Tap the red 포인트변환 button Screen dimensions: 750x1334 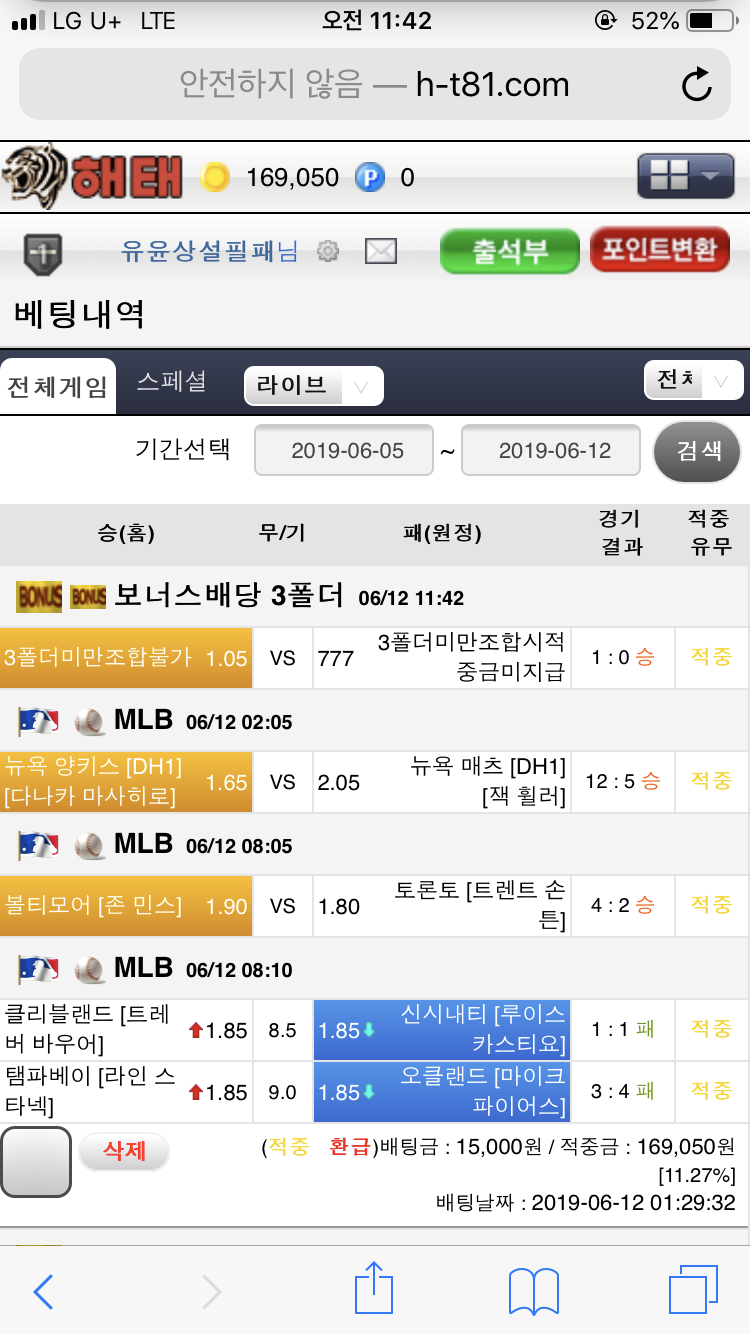[x=660, y=250]
